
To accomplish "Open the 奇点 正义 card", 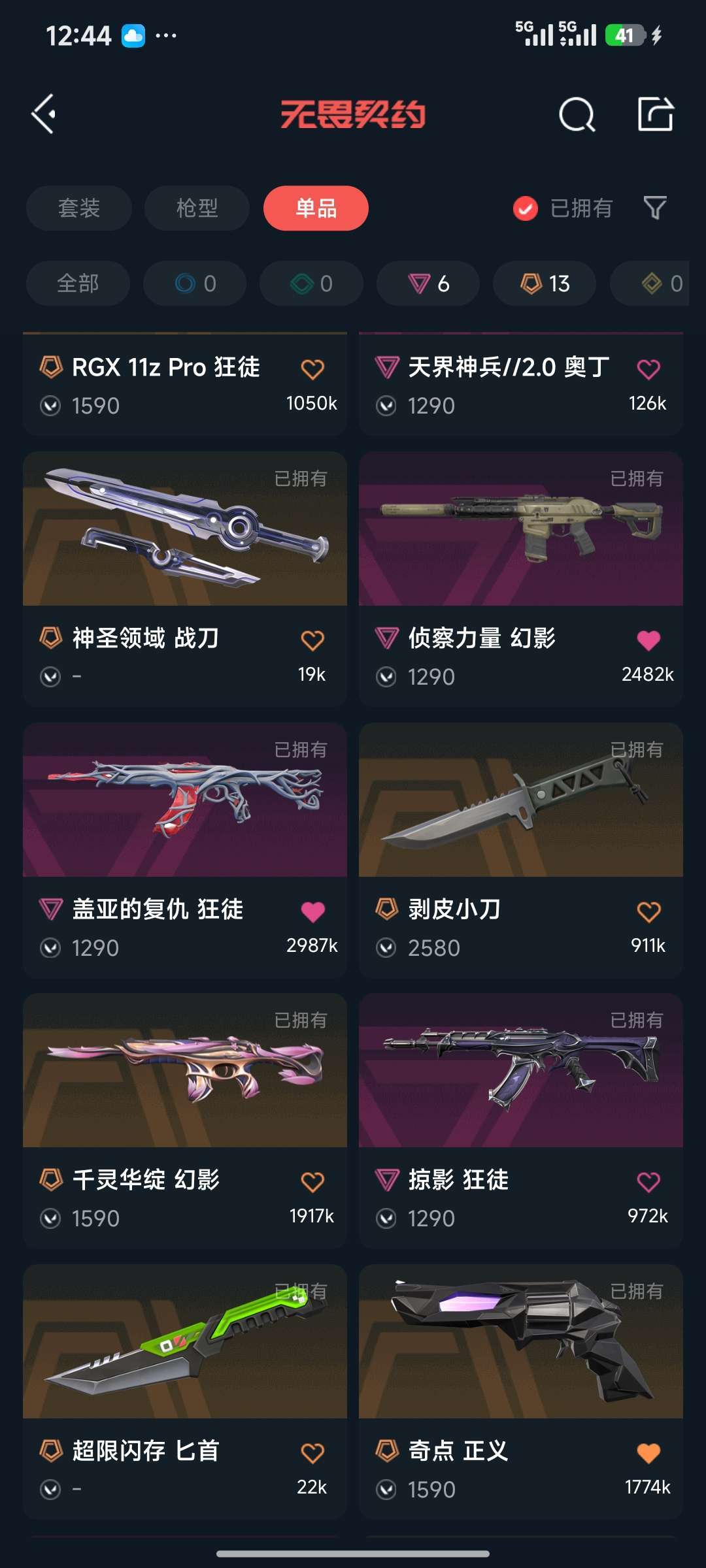I will [521, 1392].
